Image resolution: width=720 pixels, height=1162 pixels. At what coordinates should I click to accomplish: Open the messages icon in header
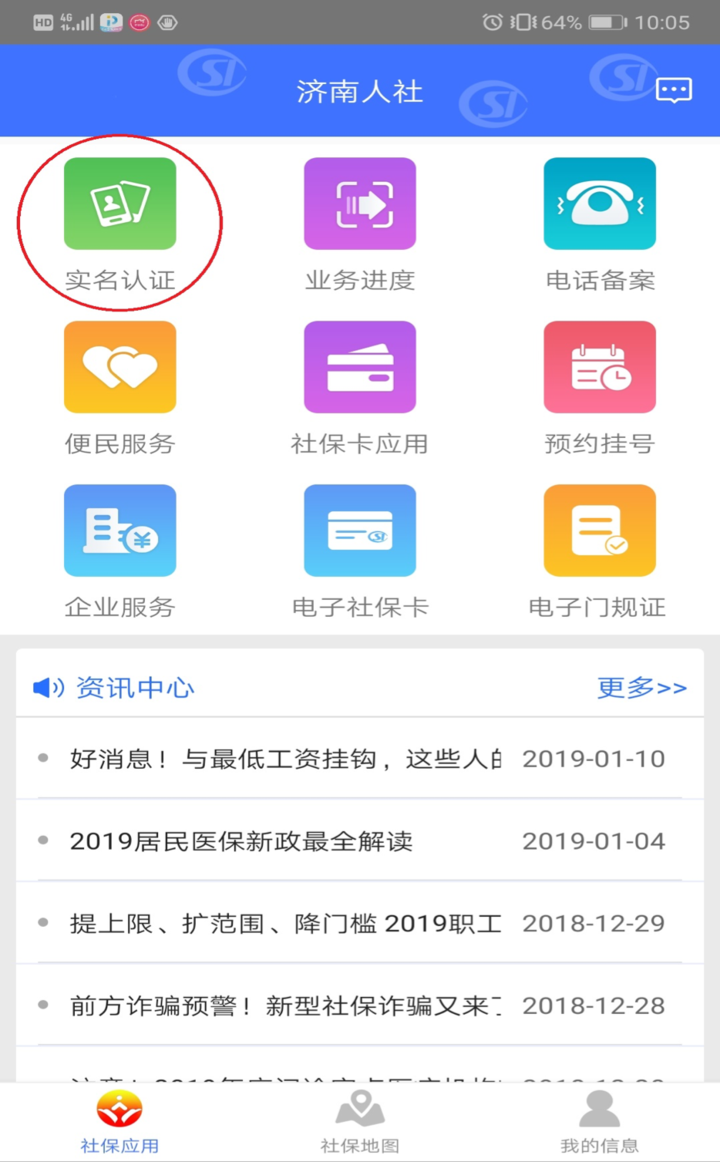[673, 92]
